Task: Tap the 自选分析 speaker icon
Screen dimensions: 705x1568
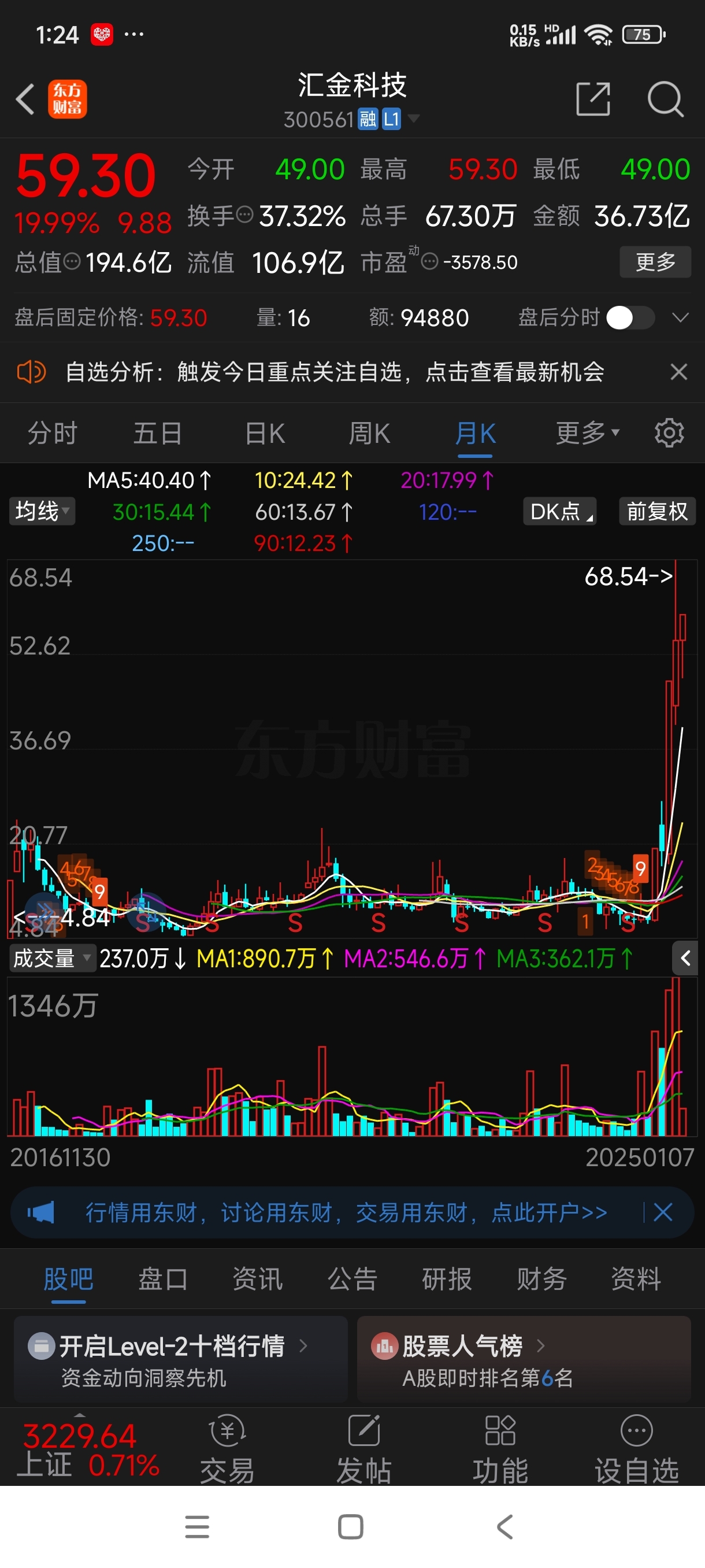Action: pos(32,372)
